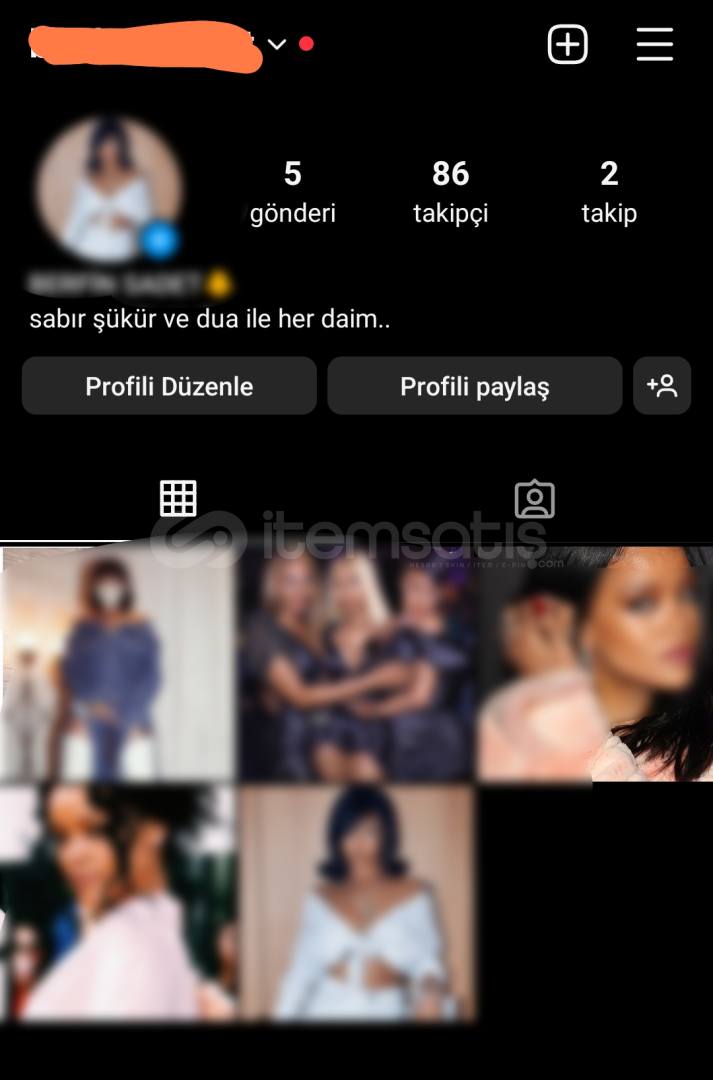The height and width of the screenshot is (1080, 713).
Task: Expand the account switcher dropdown
Action: click(x=278, y=44)
